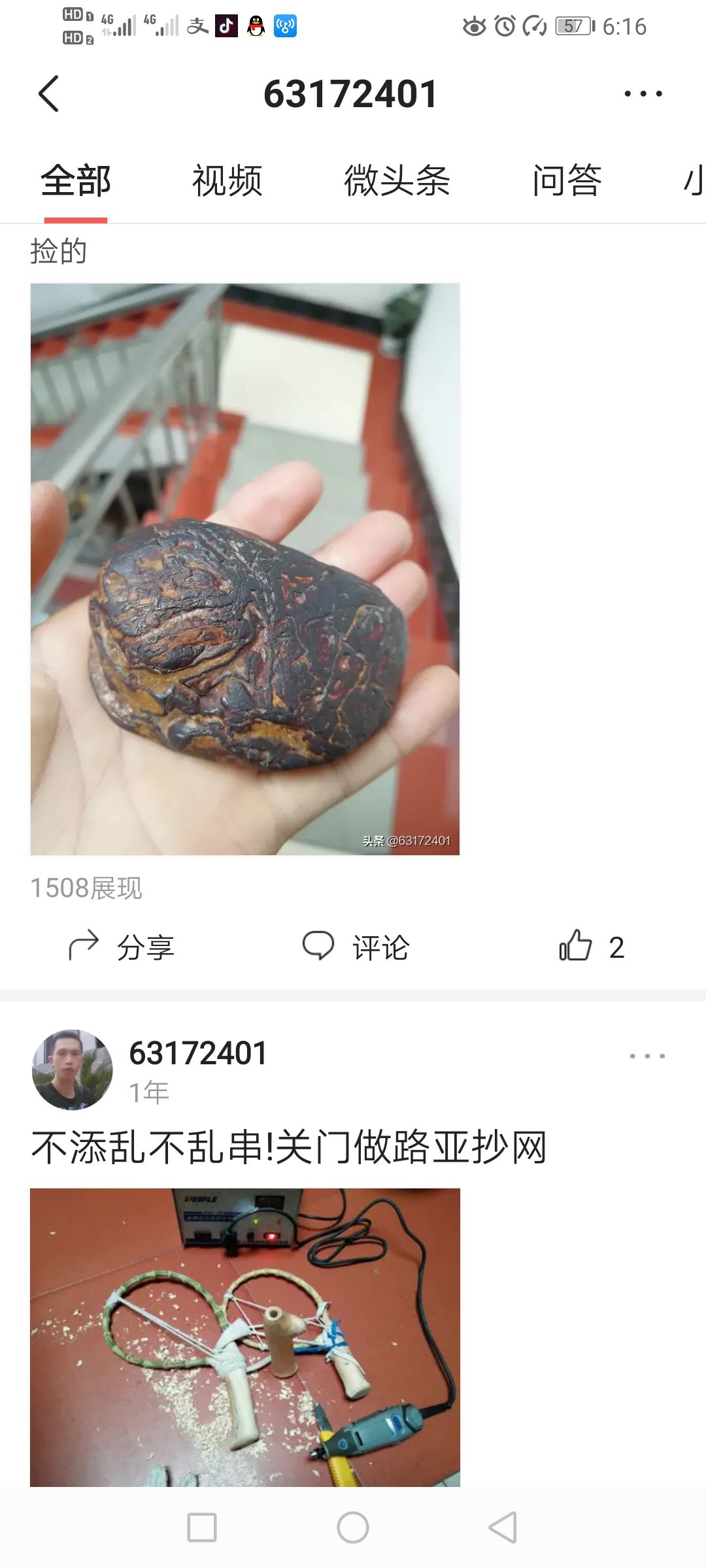The height and width of the screenshot is (1568, 706).
Task: Open the profile avatar on the second post
Action: [72, 1070]
